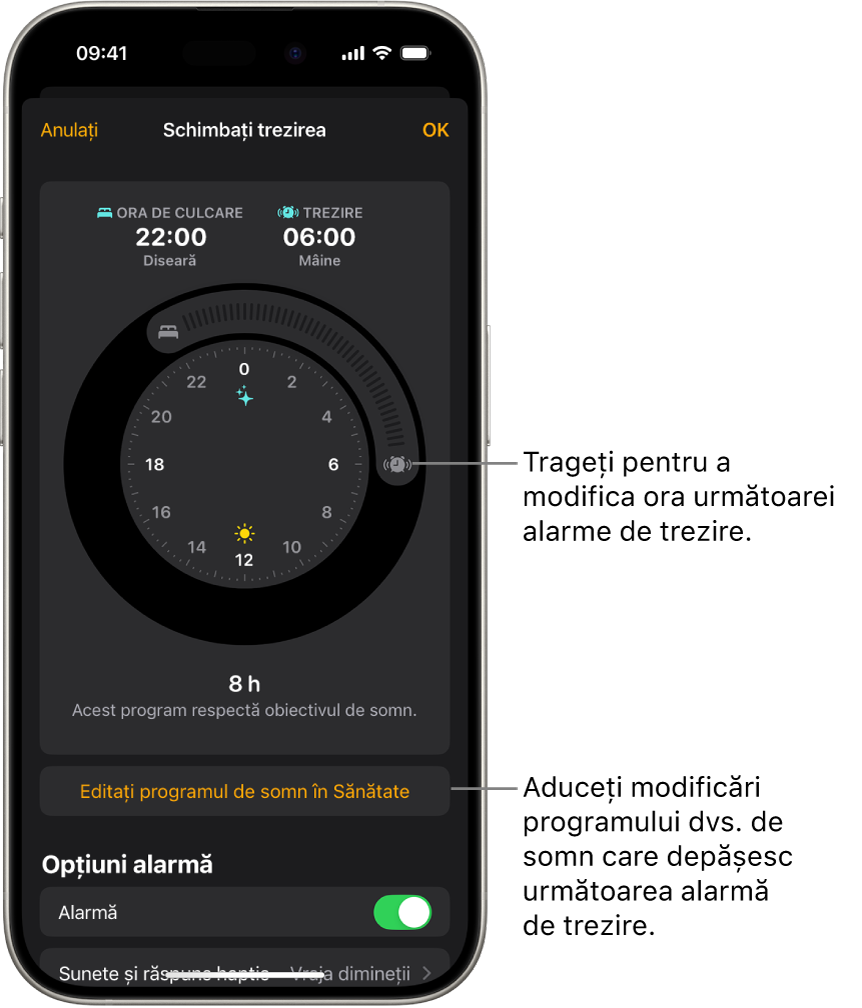Image resolution: width=862 pixels, height=1008 pixels.
Task: Confirm the wake-up change with OK
Action: (435, 130)
